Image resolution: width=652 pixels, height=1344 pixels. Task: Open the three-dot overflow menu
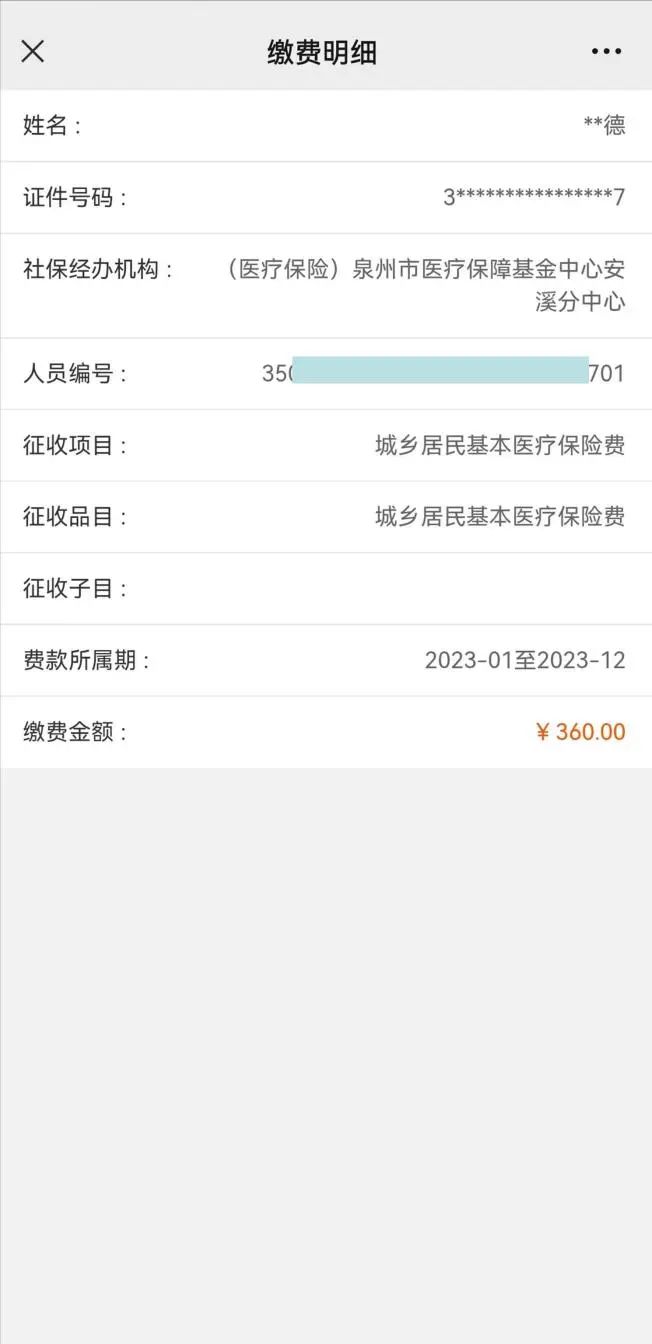pos(606,52)
